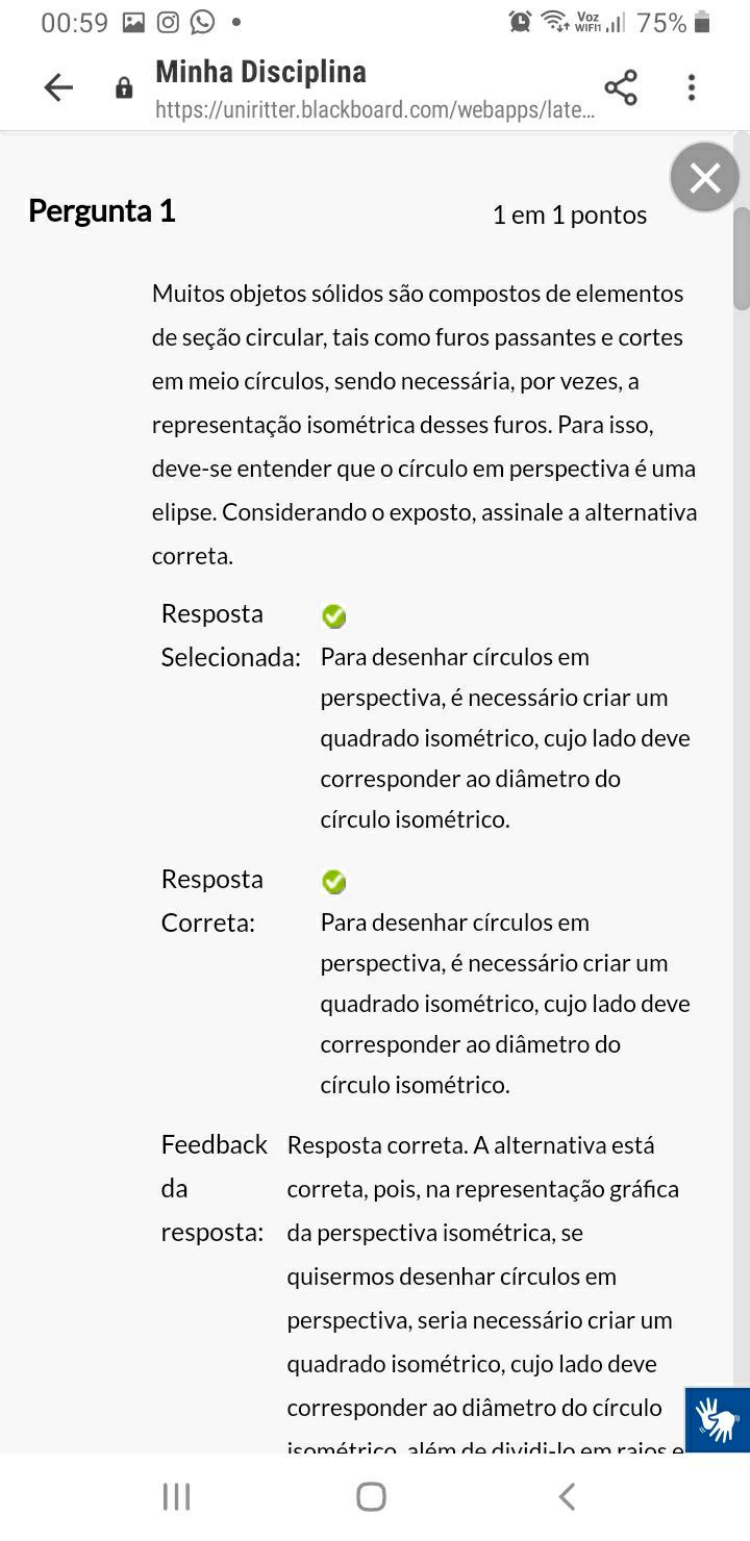Open the share options icon
The image size is (750, 1541).
pyautogui.click(x=622, y=87)
